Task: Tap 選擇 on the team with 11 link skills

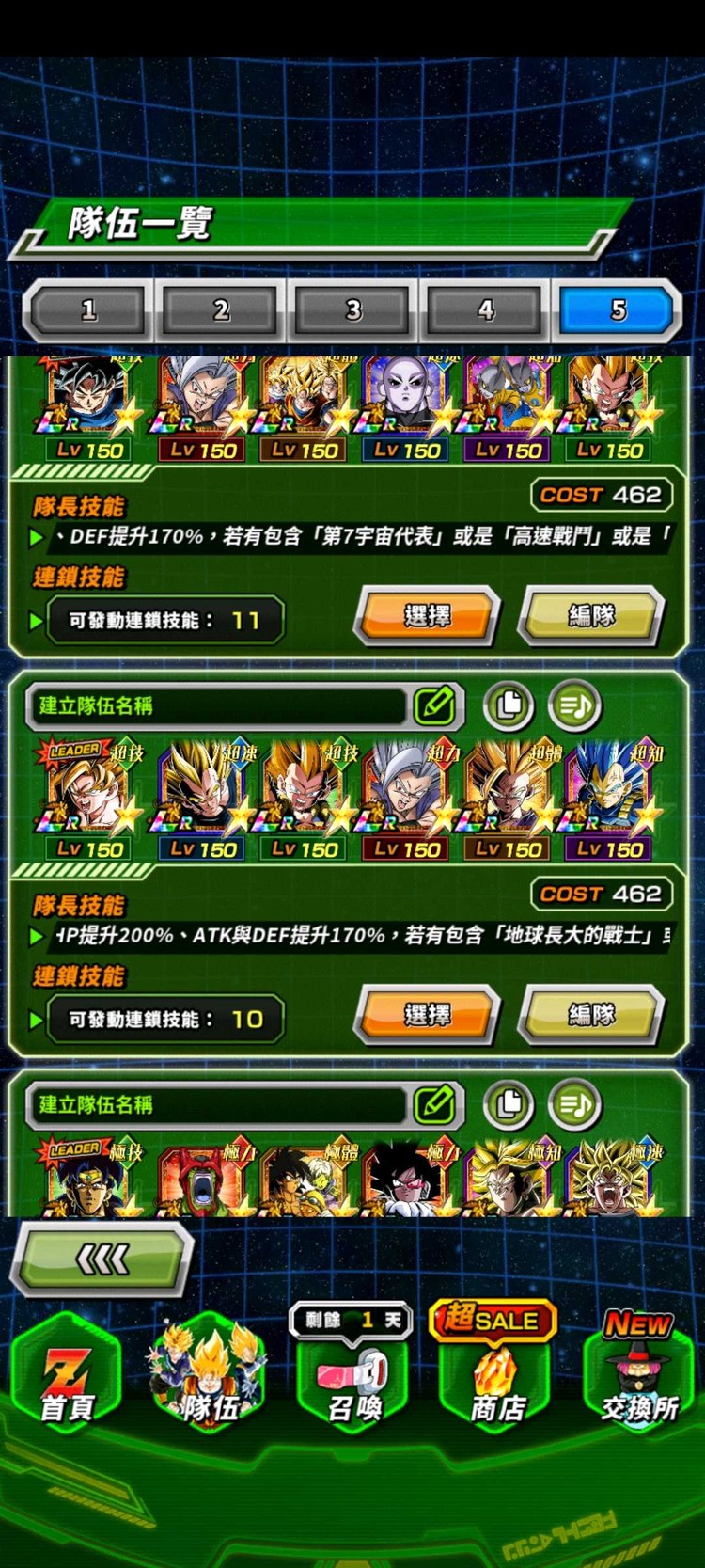Action: pos(428,616)
